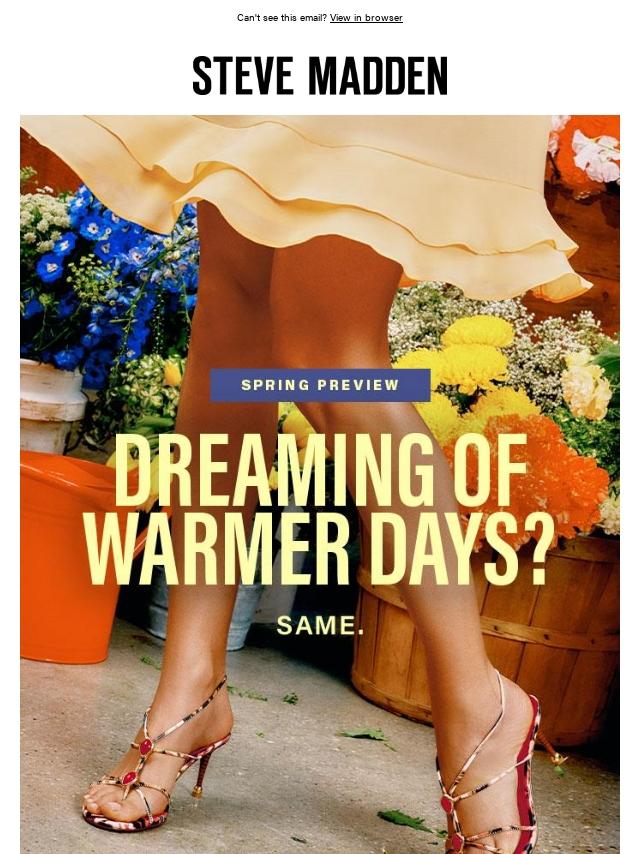640x854 pixels.
Task: Open the View in browser link
Action: pyautogui.click(x=366, y=18)
